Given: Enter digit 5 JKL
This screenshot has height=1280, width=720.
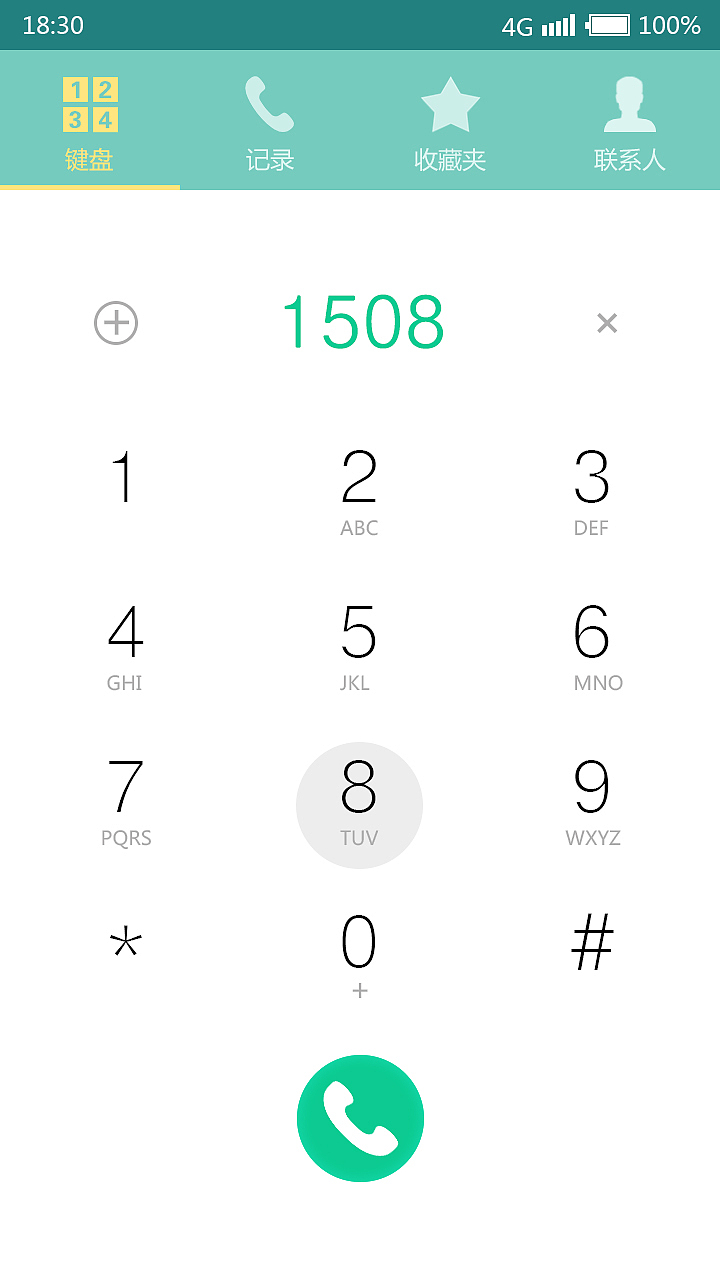Looking at the screenshot, I should click(358, 645).
